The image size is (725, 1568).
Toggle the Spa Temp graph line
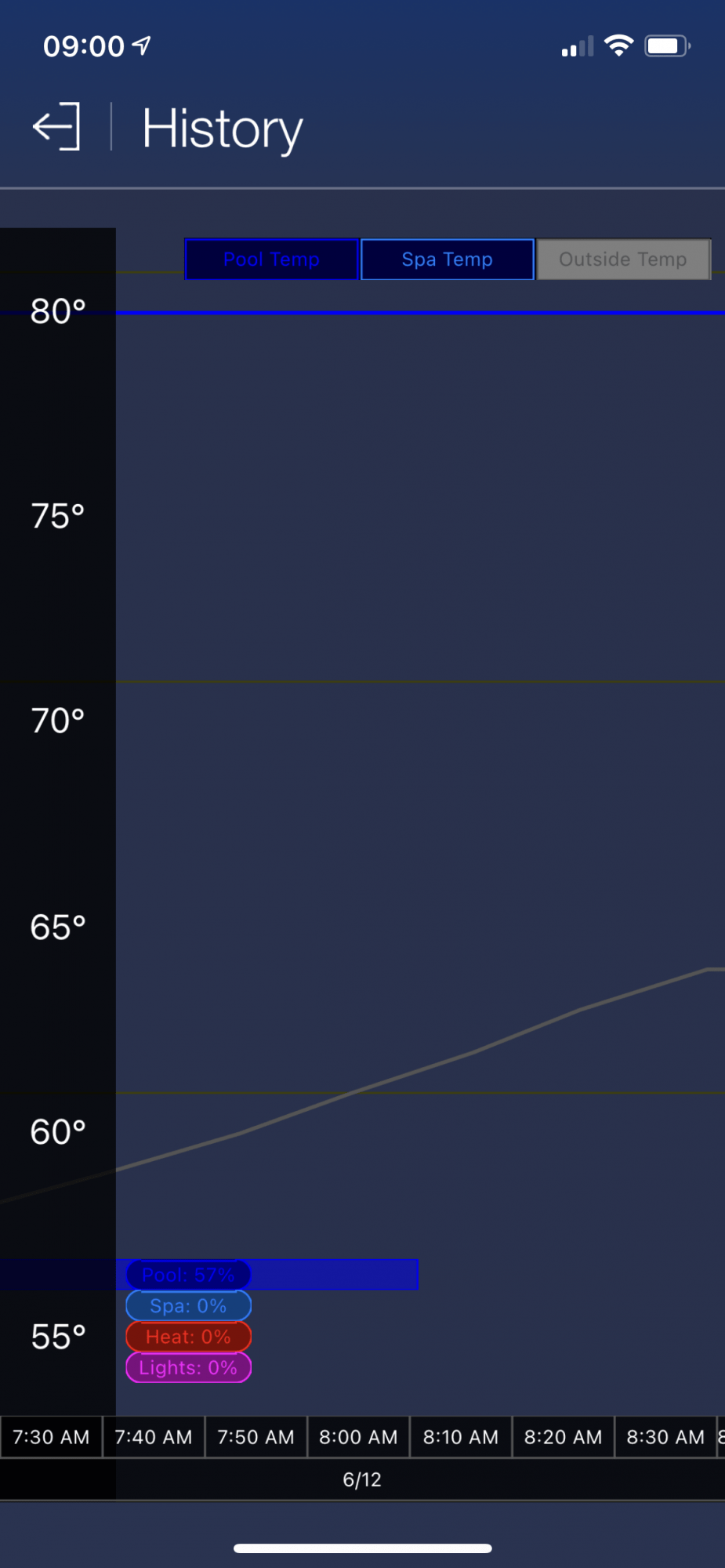pos(447,260)
